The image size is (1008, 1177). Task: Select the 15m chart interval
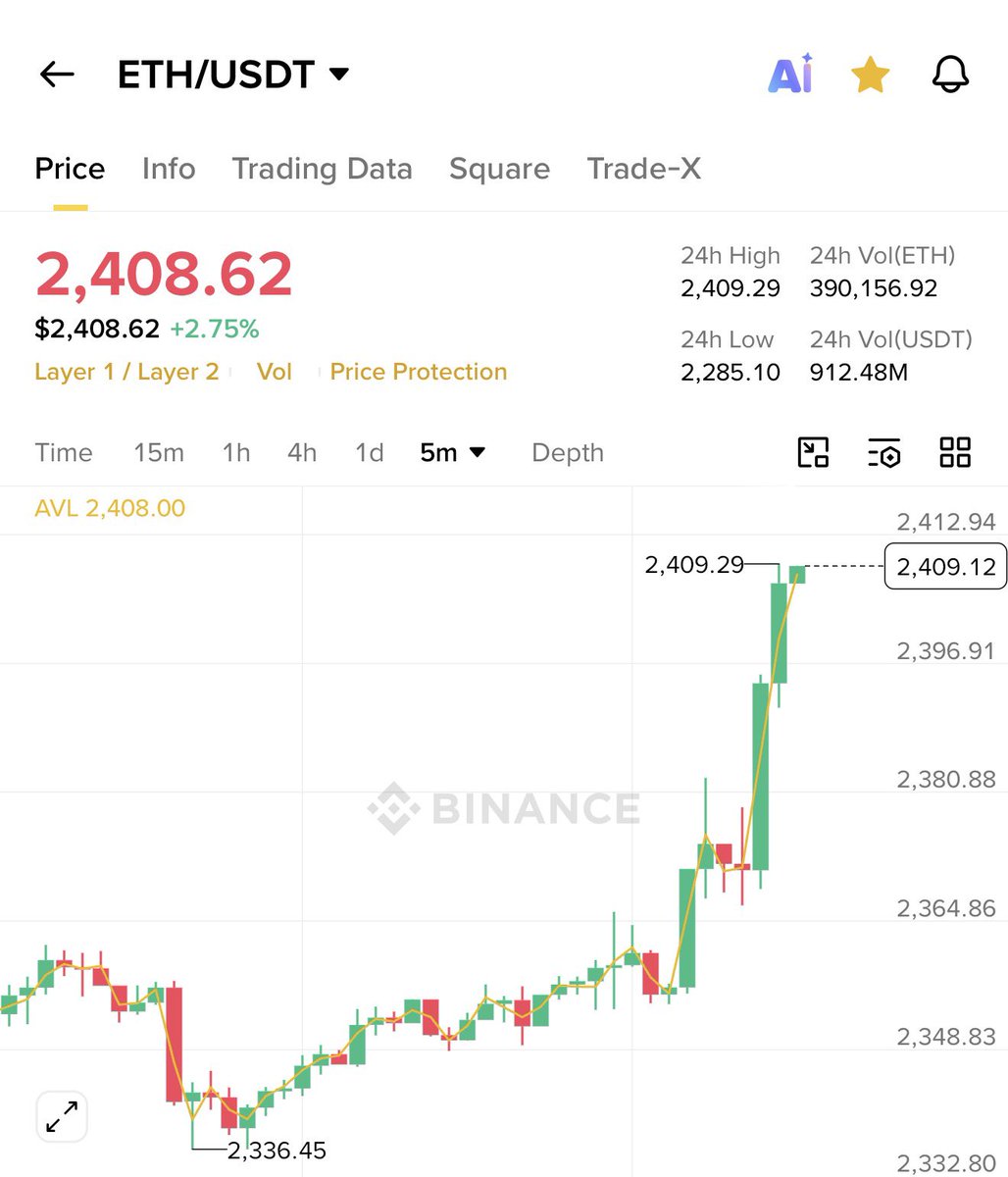pos(159,452)
